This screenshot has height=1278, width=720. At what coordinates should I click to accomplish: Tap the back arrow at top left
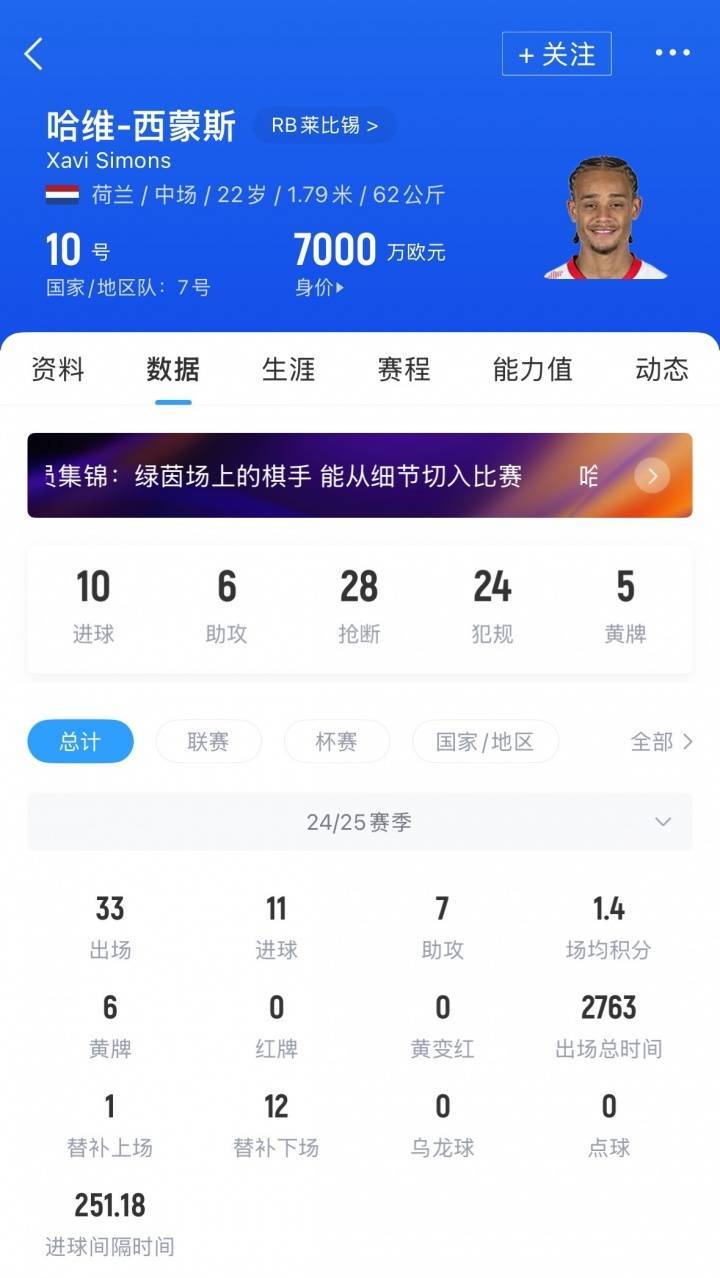[x=35, y=52]
